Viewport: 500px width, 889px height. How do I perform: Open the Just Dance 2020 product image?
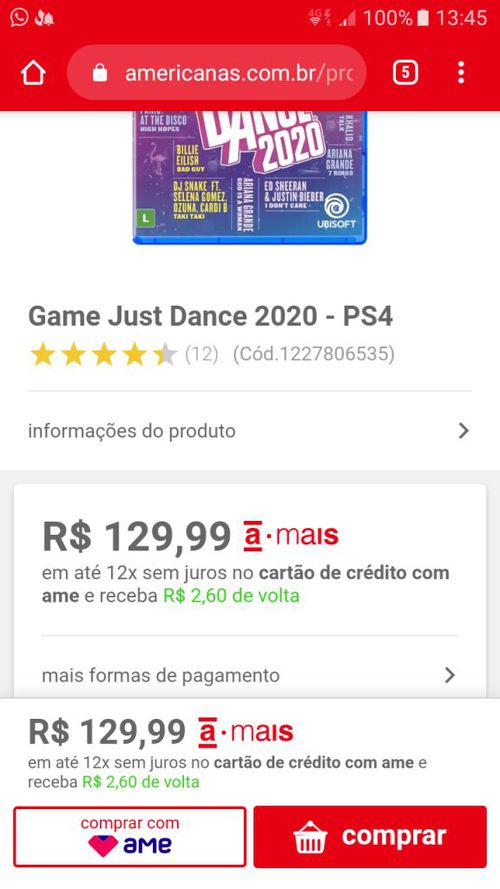[x=250, y=177]
